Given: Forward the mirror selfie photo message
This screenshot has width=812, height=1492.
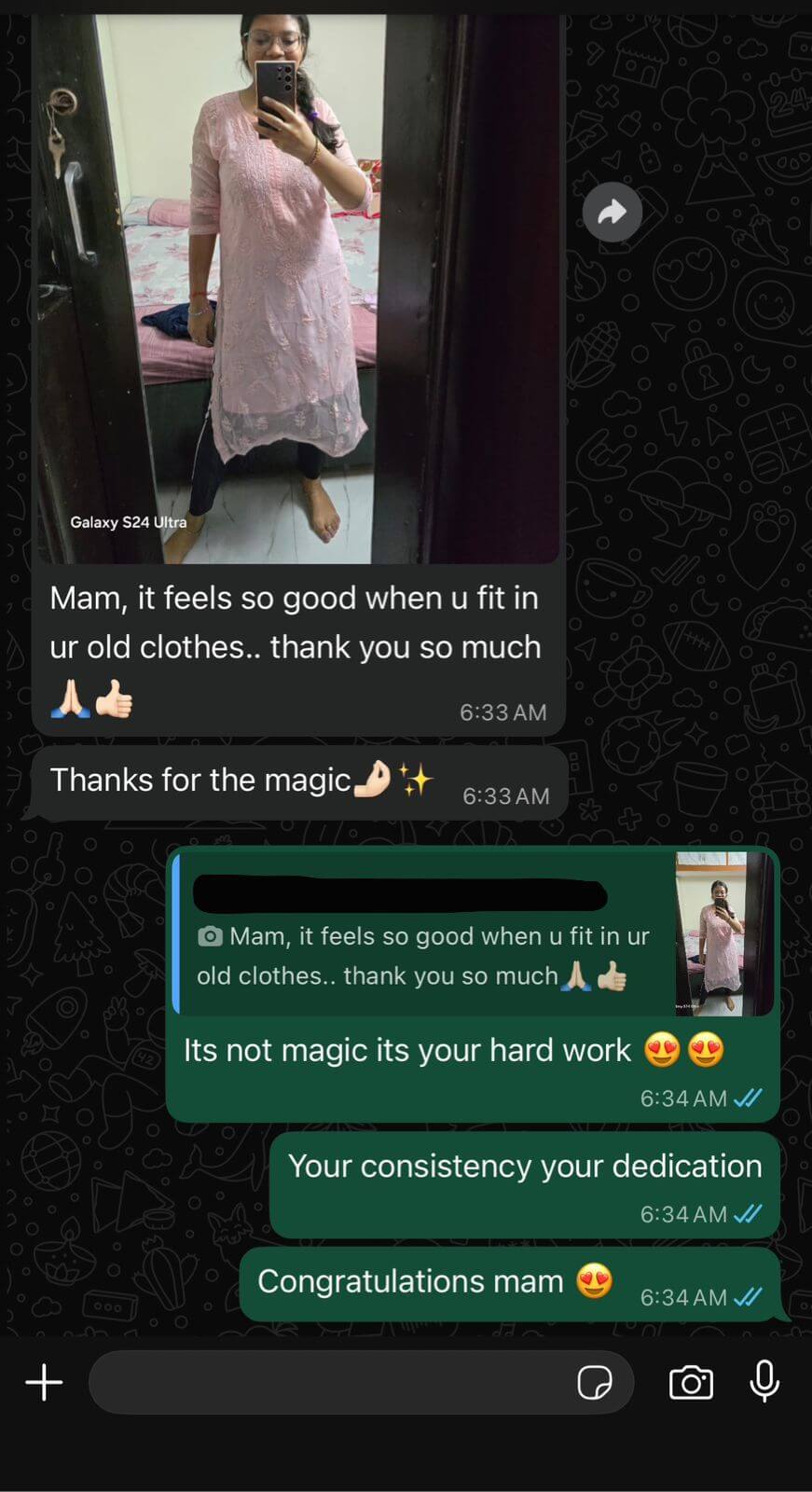Looking at the screenshot, I should (x=612, y=213).
